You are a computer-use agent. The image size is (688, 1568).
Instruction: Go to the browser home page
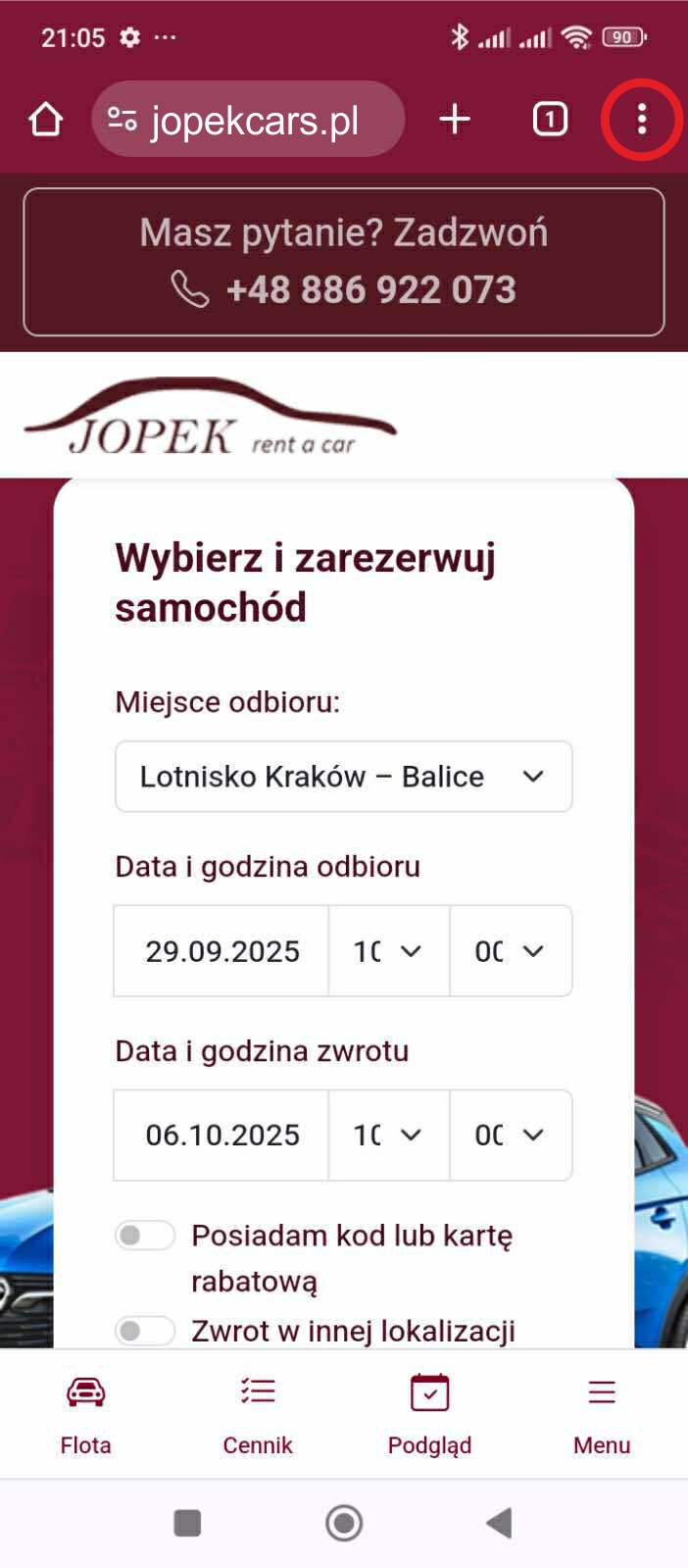click(46, 120)
